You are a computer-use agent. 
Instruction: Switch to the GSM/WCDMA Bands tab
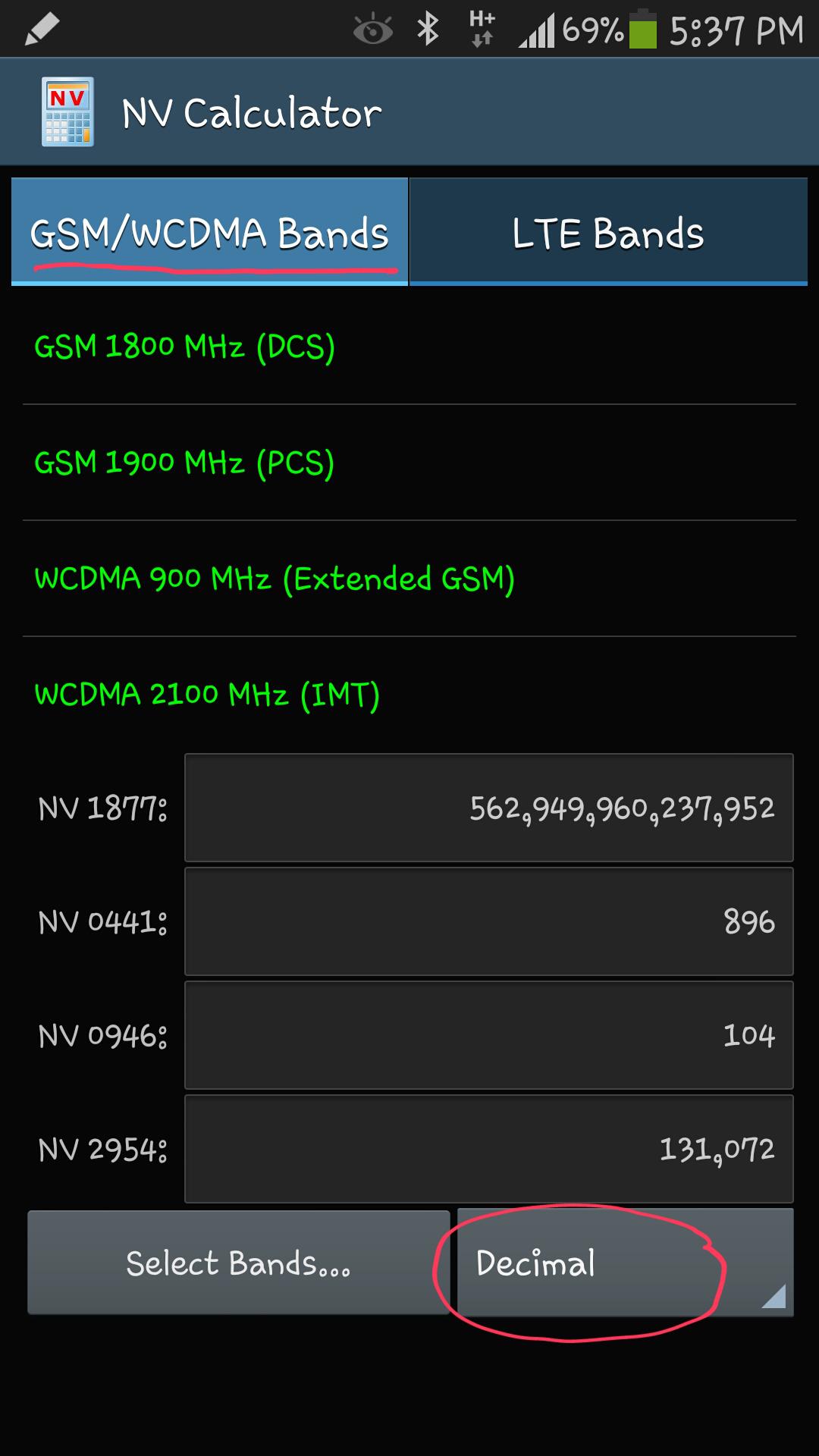(x=209, y=232)
